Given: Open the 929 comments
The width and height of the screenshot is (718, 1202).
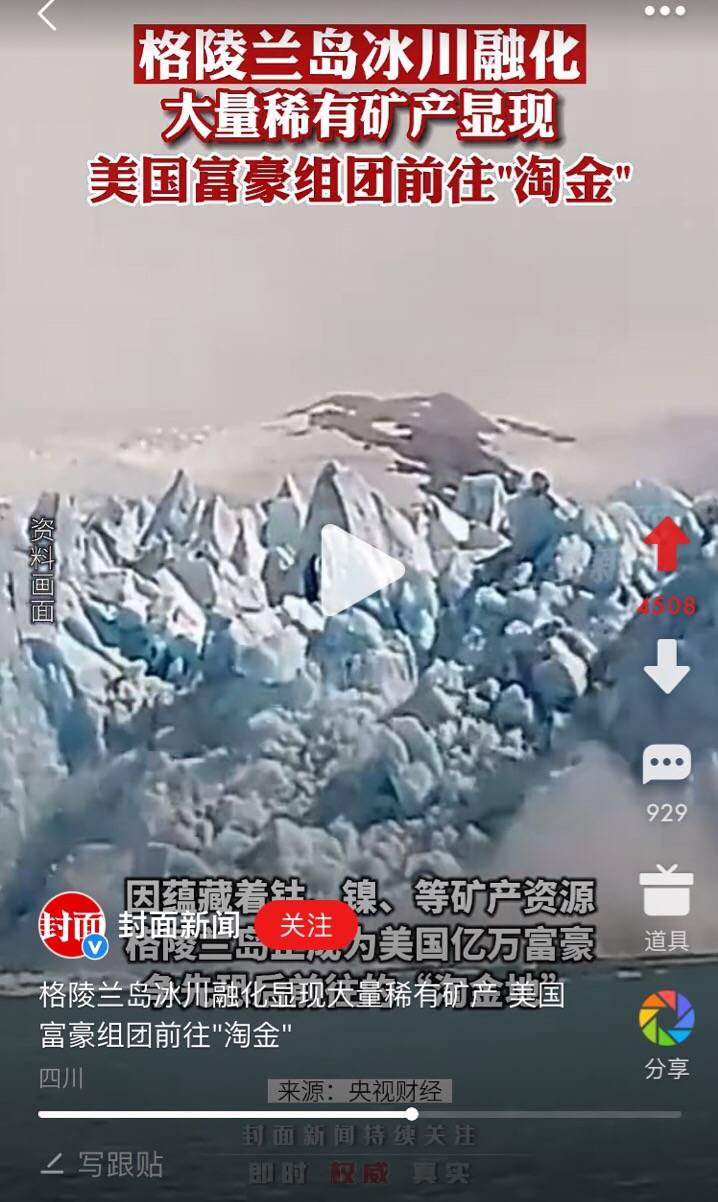Looking at the screenshot, I should (x=666, y=768).
